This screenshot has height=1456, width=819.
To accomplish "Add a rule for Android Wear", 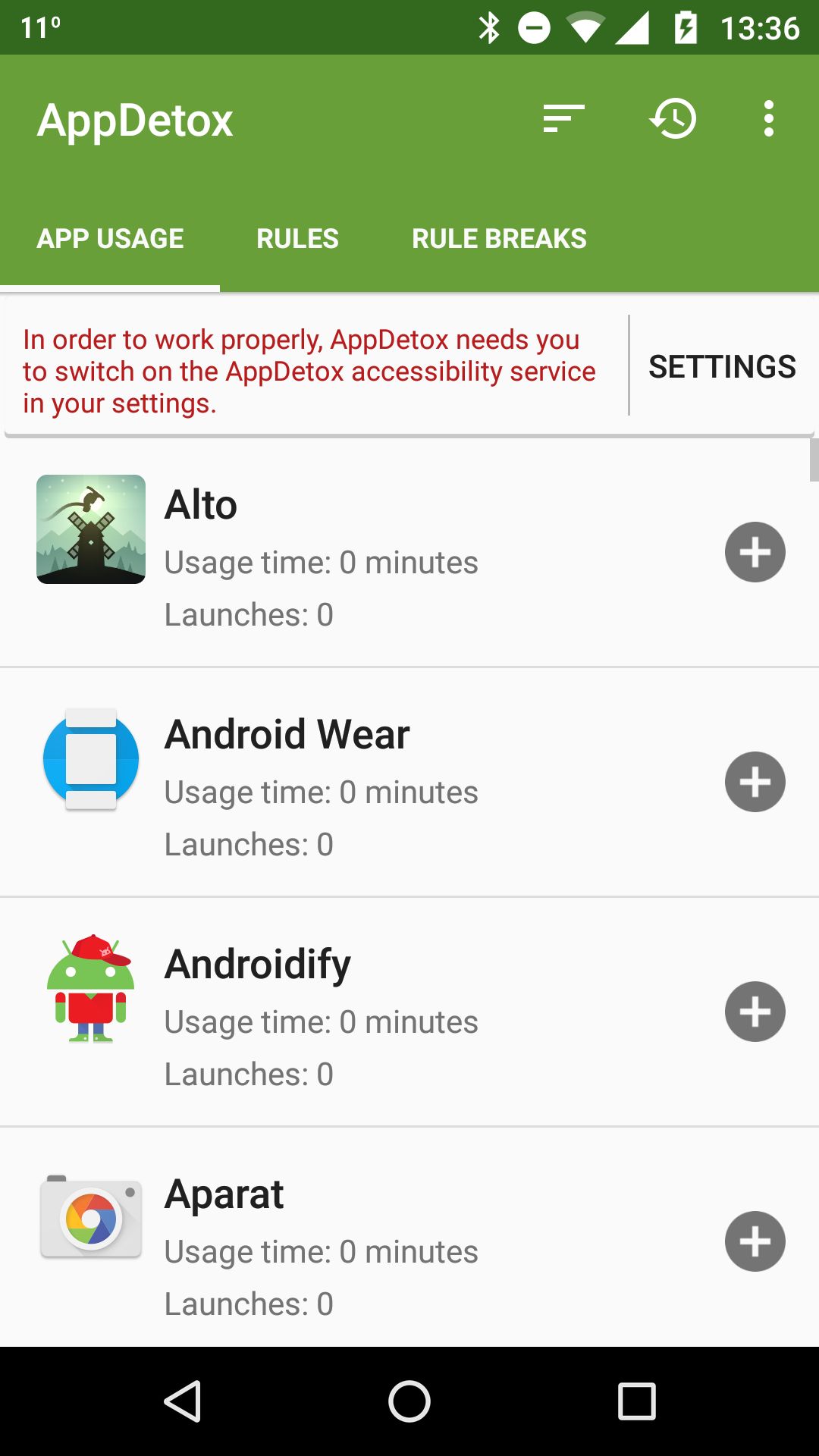I will (x=755, y=782).
